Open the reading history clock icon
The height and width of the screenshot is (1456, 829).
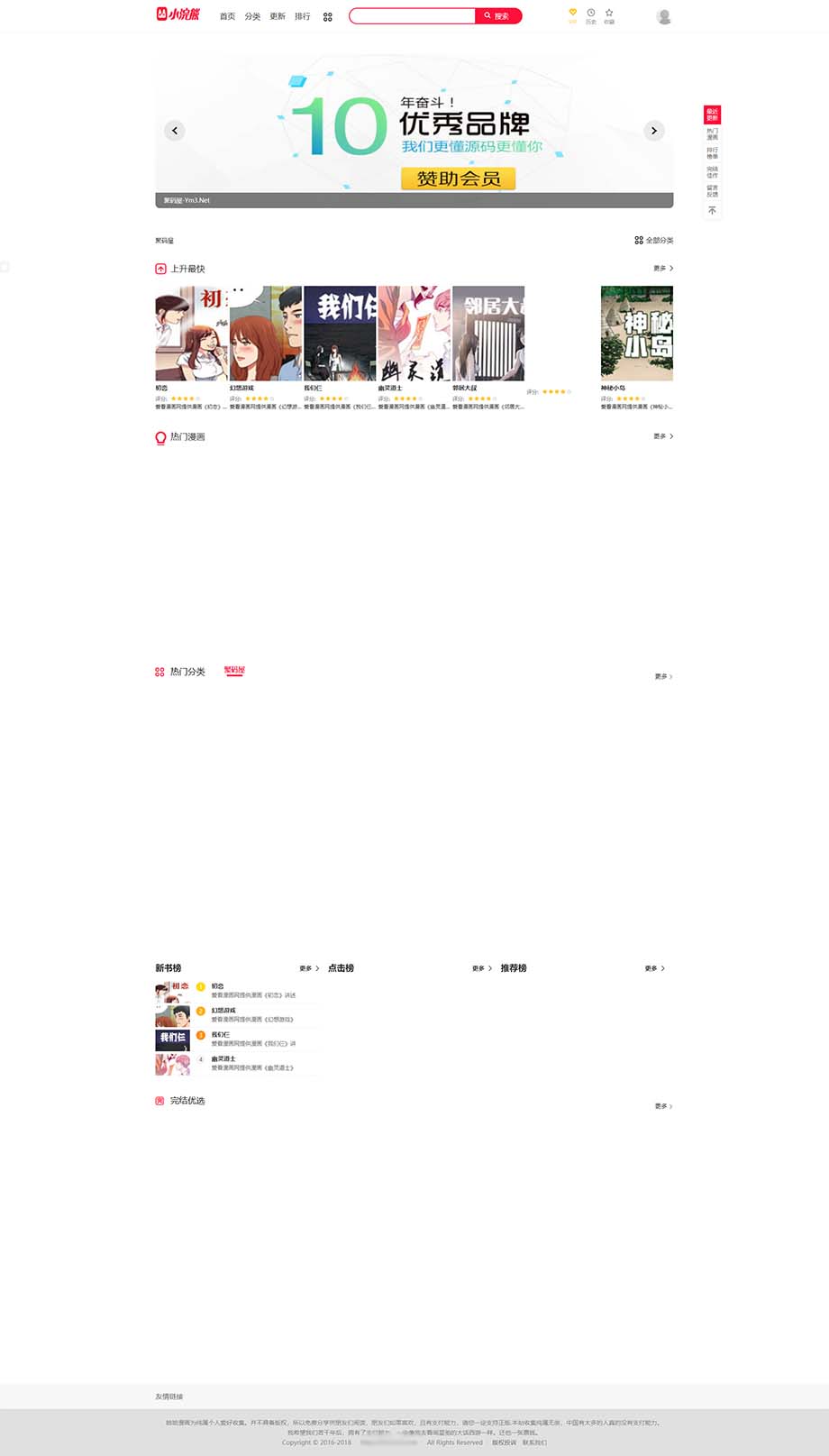point(591,15)
